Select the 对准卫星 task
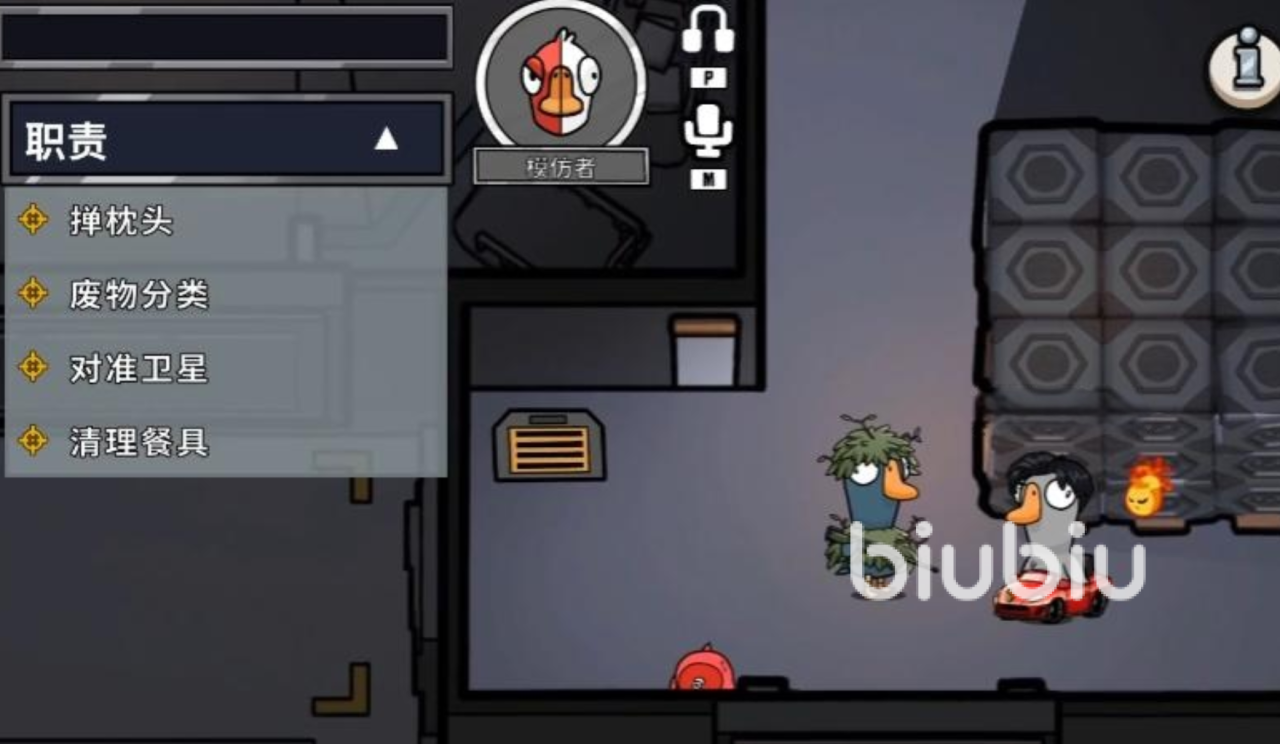Viewport: 1280px width, 744px height. 138,369
